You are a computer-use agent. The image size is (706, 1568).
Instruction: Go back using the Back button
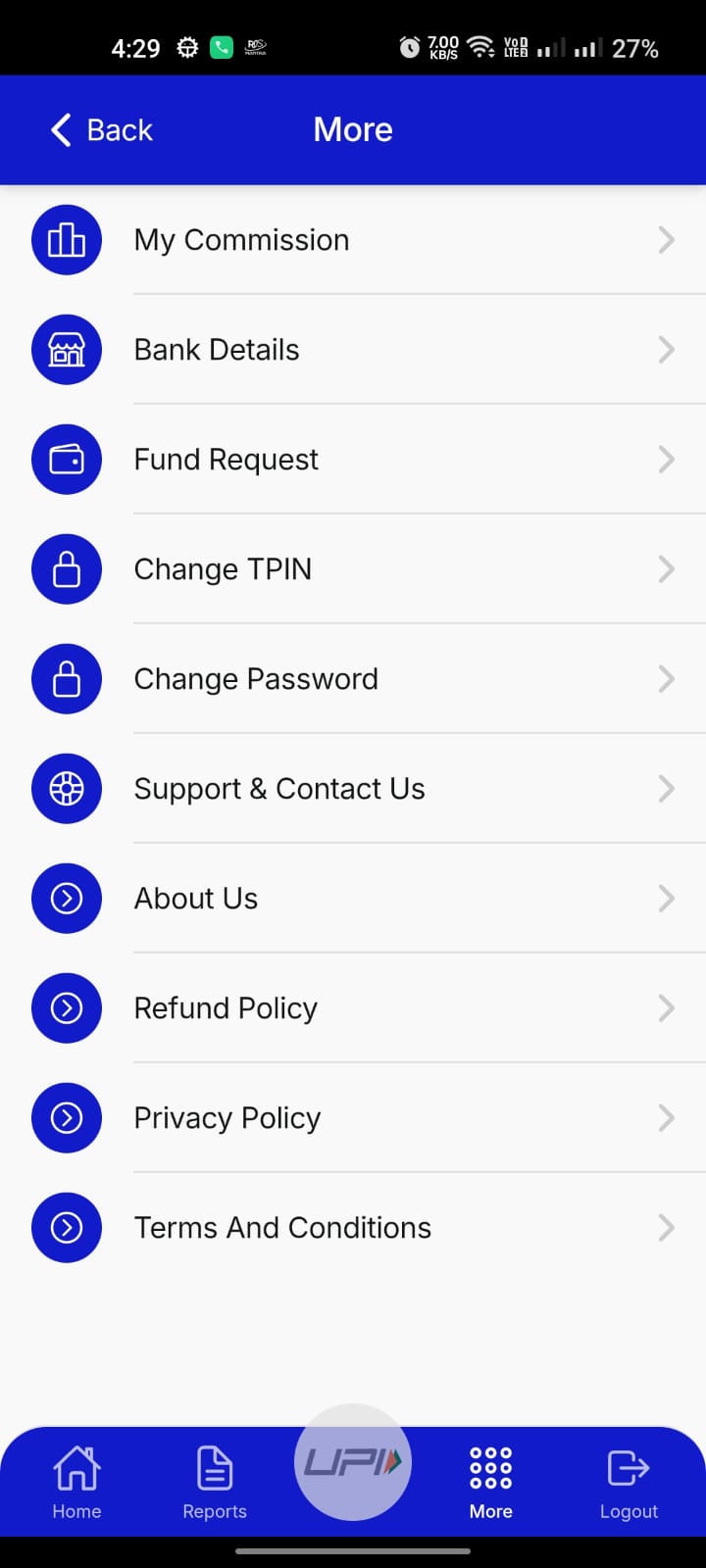[102, 130]
